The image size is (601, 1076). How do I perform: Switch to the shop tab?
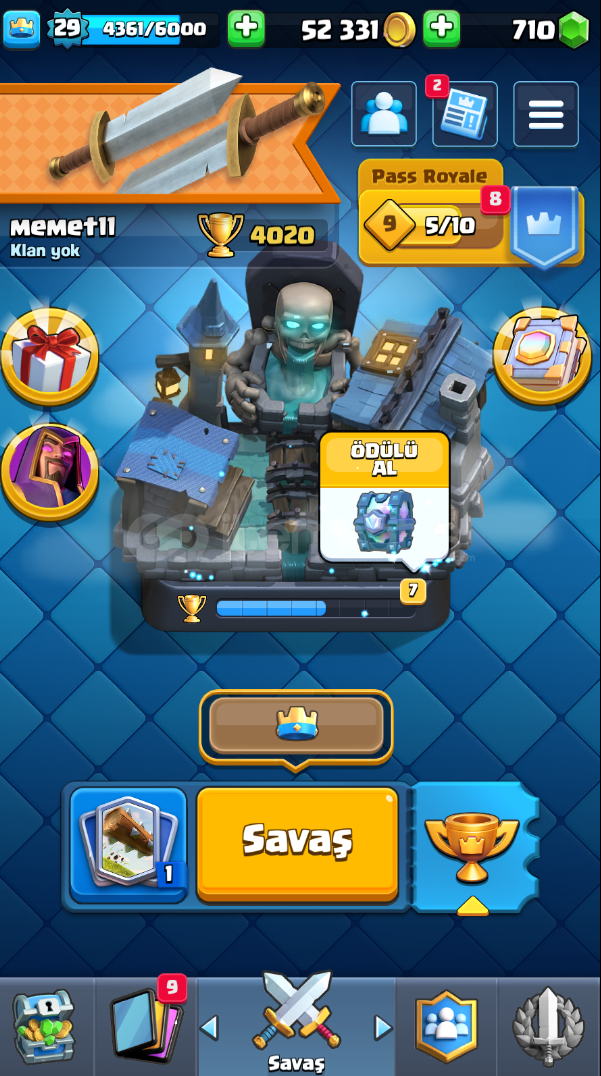[x=44, y=1027]
